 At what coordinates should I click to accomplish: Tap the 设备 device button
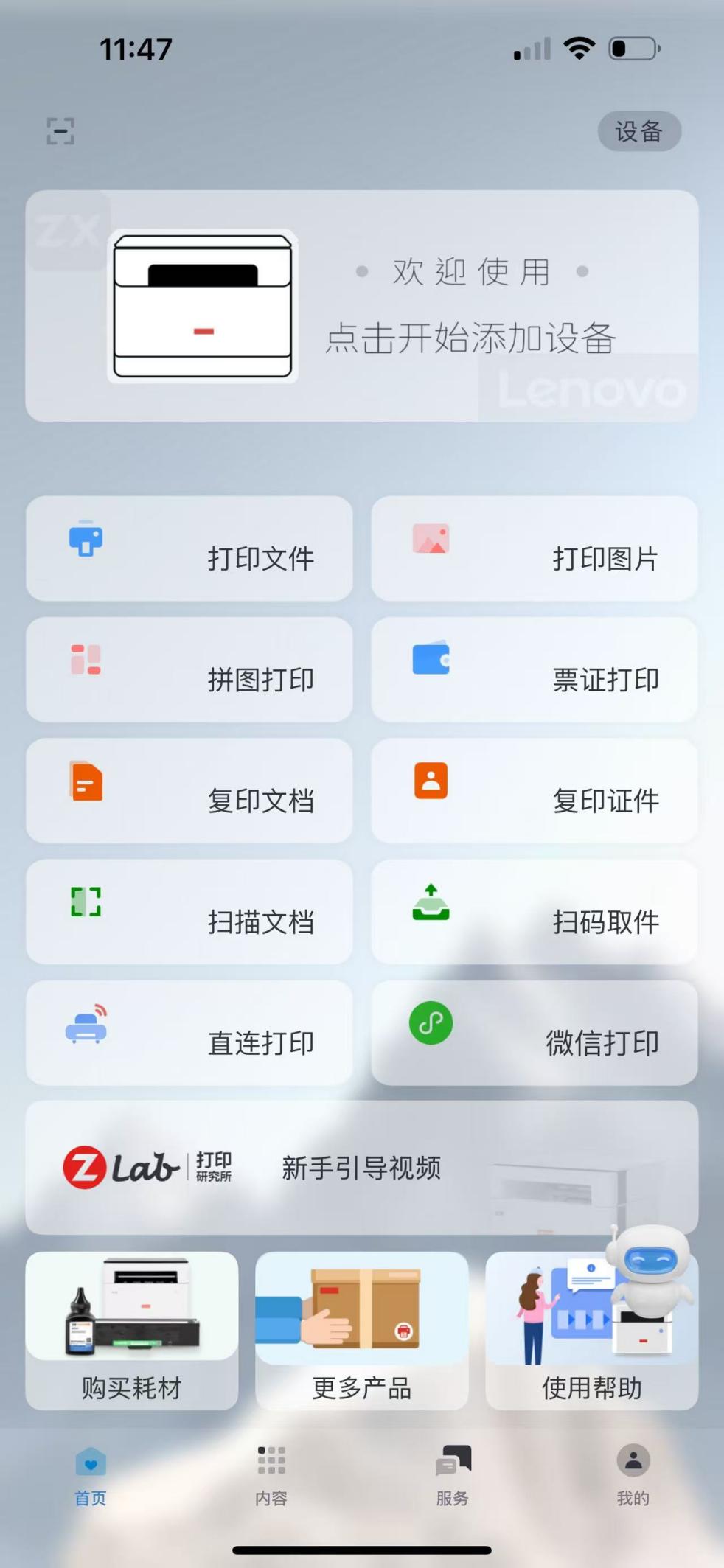pos(638,131)
